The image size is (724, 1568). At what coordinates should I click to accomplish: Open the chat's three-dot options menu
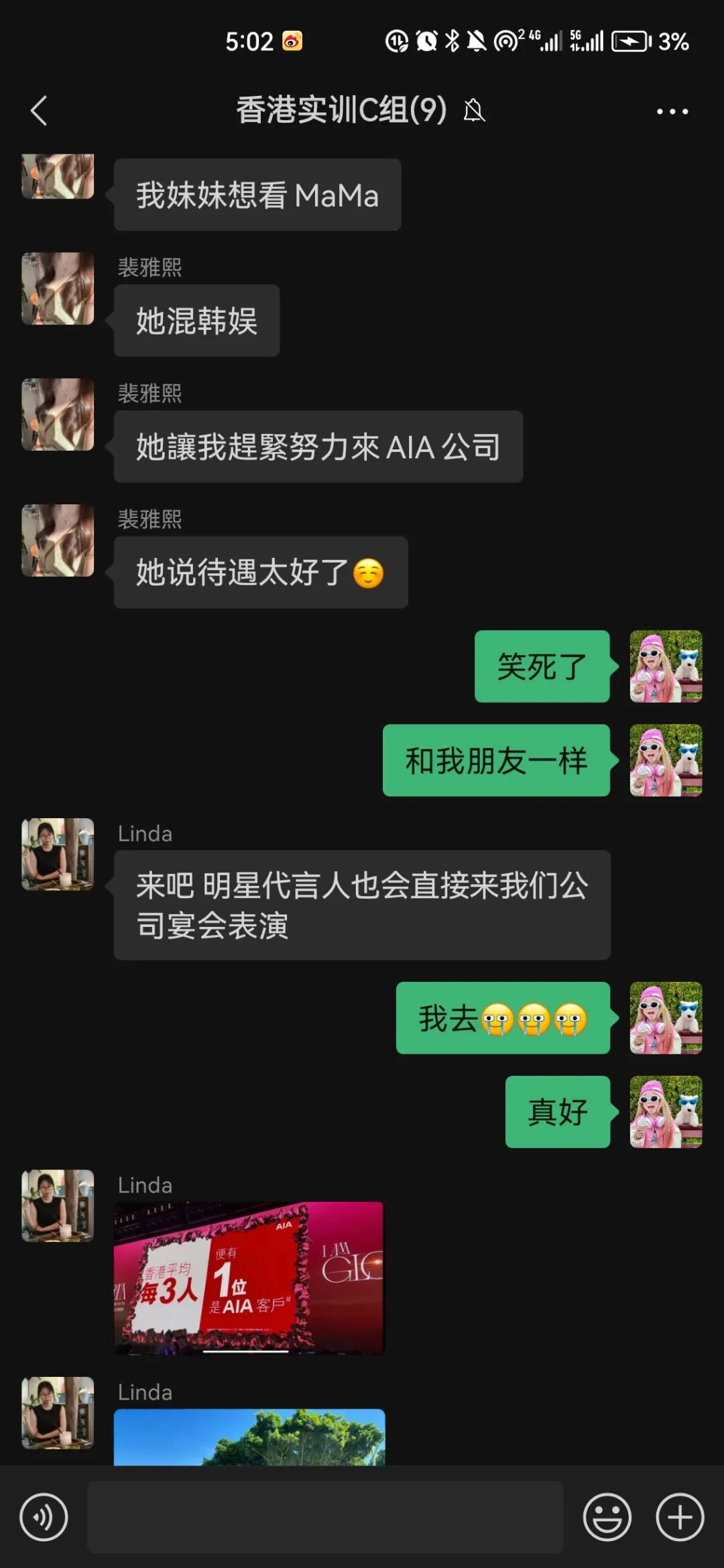click(672, 111)
